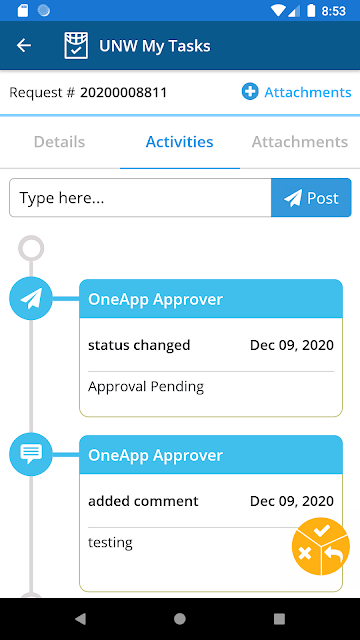This screenshot has height=640, width=360.
Task: Select the Activities tab
Action: tap(180, 142)
